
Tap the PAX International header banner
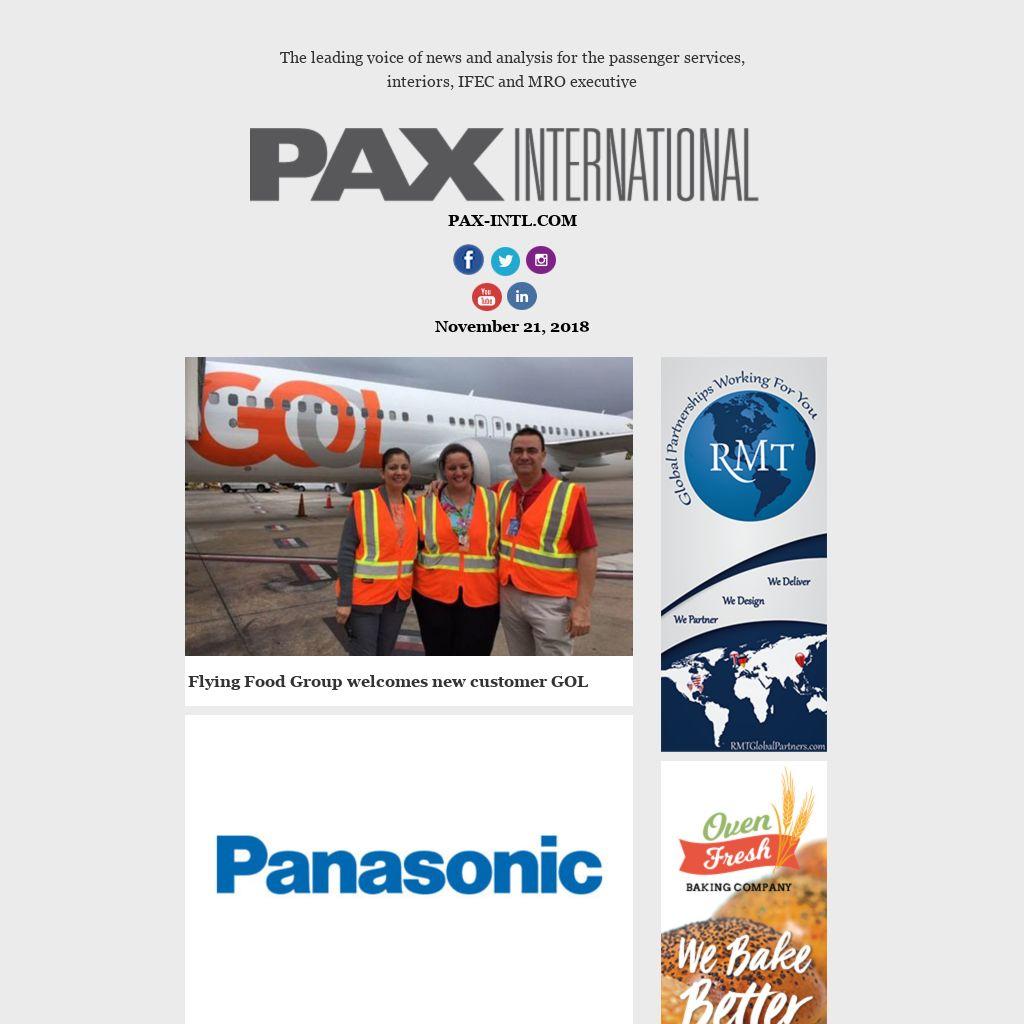[x=504, y=165]
